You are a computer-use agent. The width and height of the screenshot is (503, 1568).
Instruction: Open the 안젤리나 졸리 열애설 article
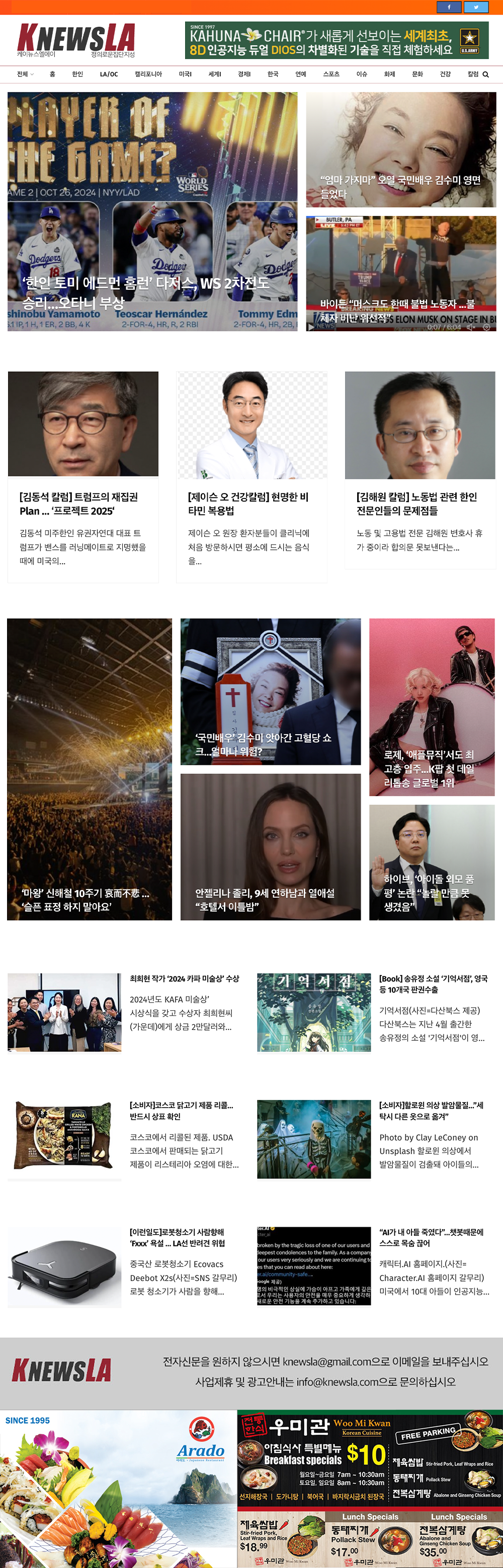coord(265,899)
